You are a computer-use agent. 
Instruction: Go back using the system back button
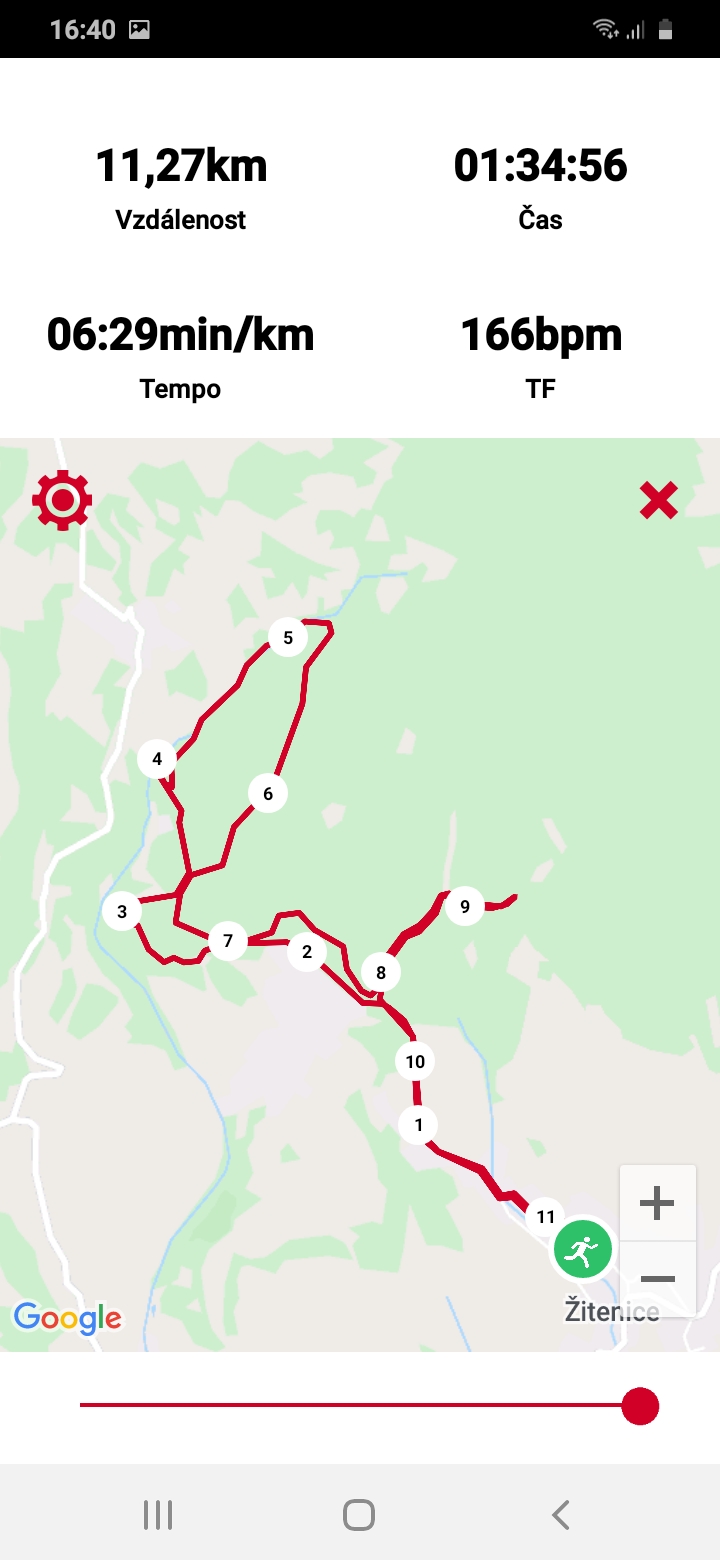click(x=561, y=1515)
